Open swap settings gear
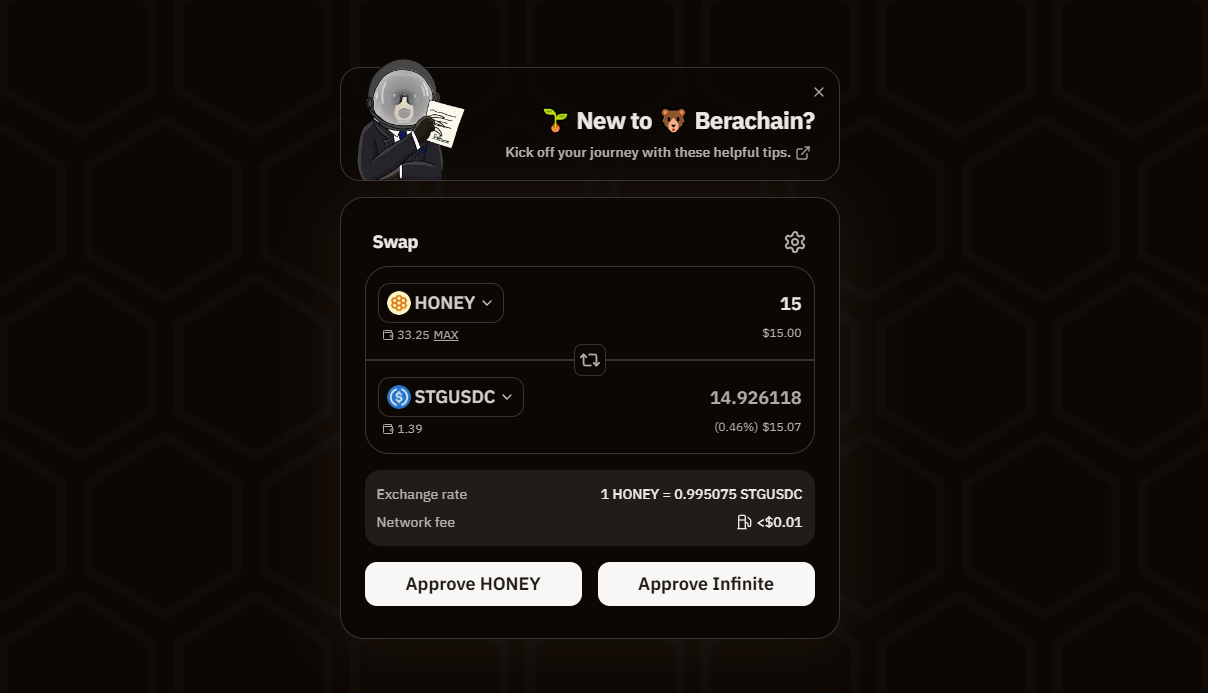Image resolution: width=1208 pixels, height=693 pixels. (795, 242)
